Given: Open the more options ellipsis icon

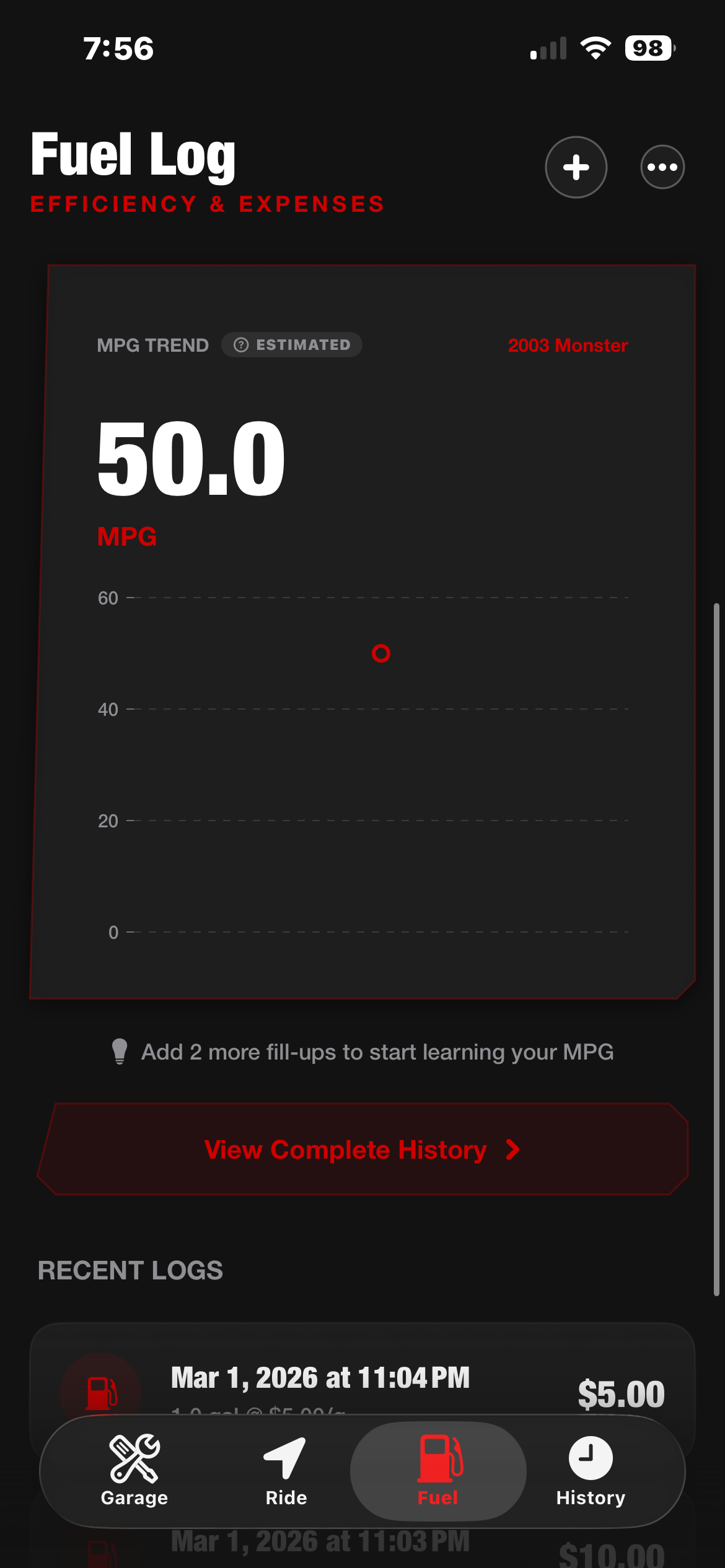Looking at the screenshot, I should click(662, 166).
